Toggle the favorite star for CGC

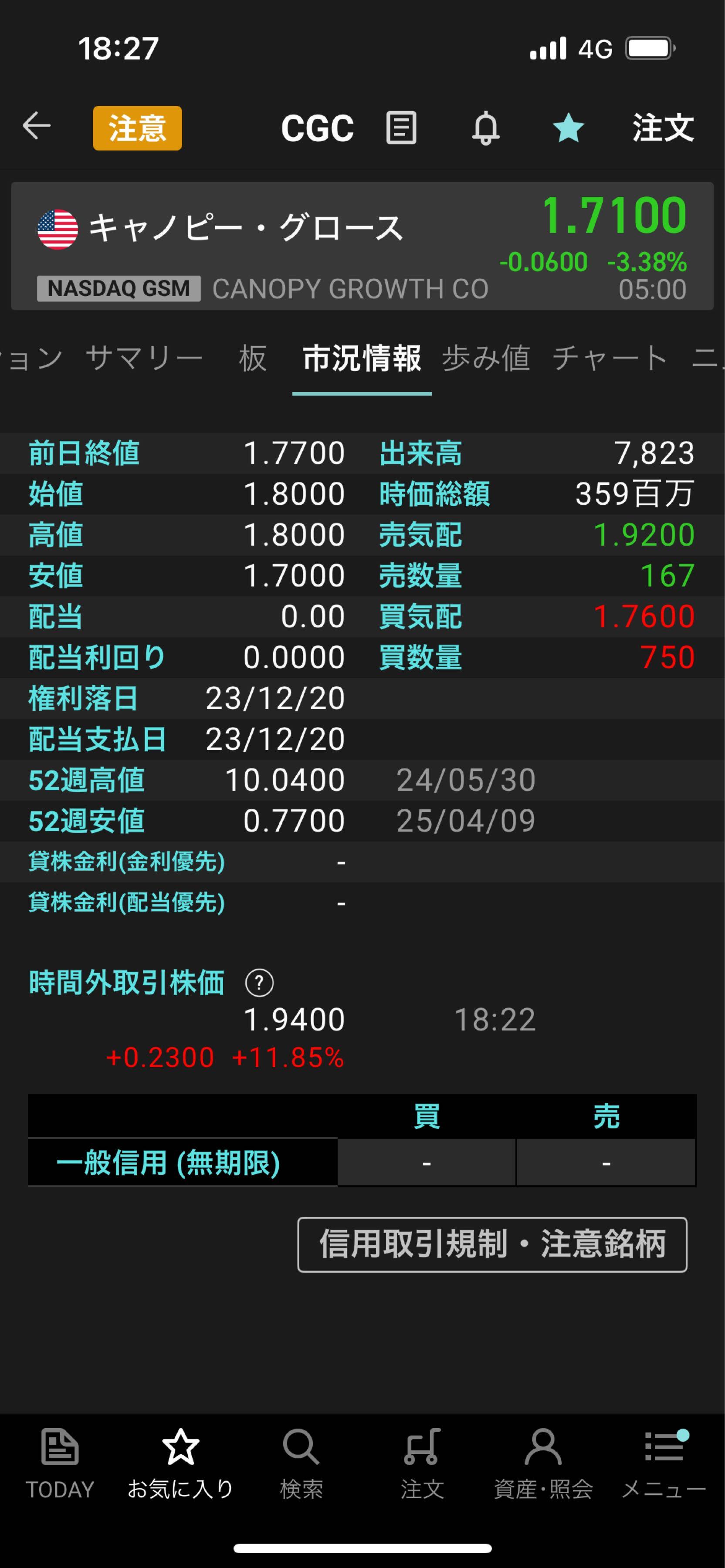coord(568,128)
